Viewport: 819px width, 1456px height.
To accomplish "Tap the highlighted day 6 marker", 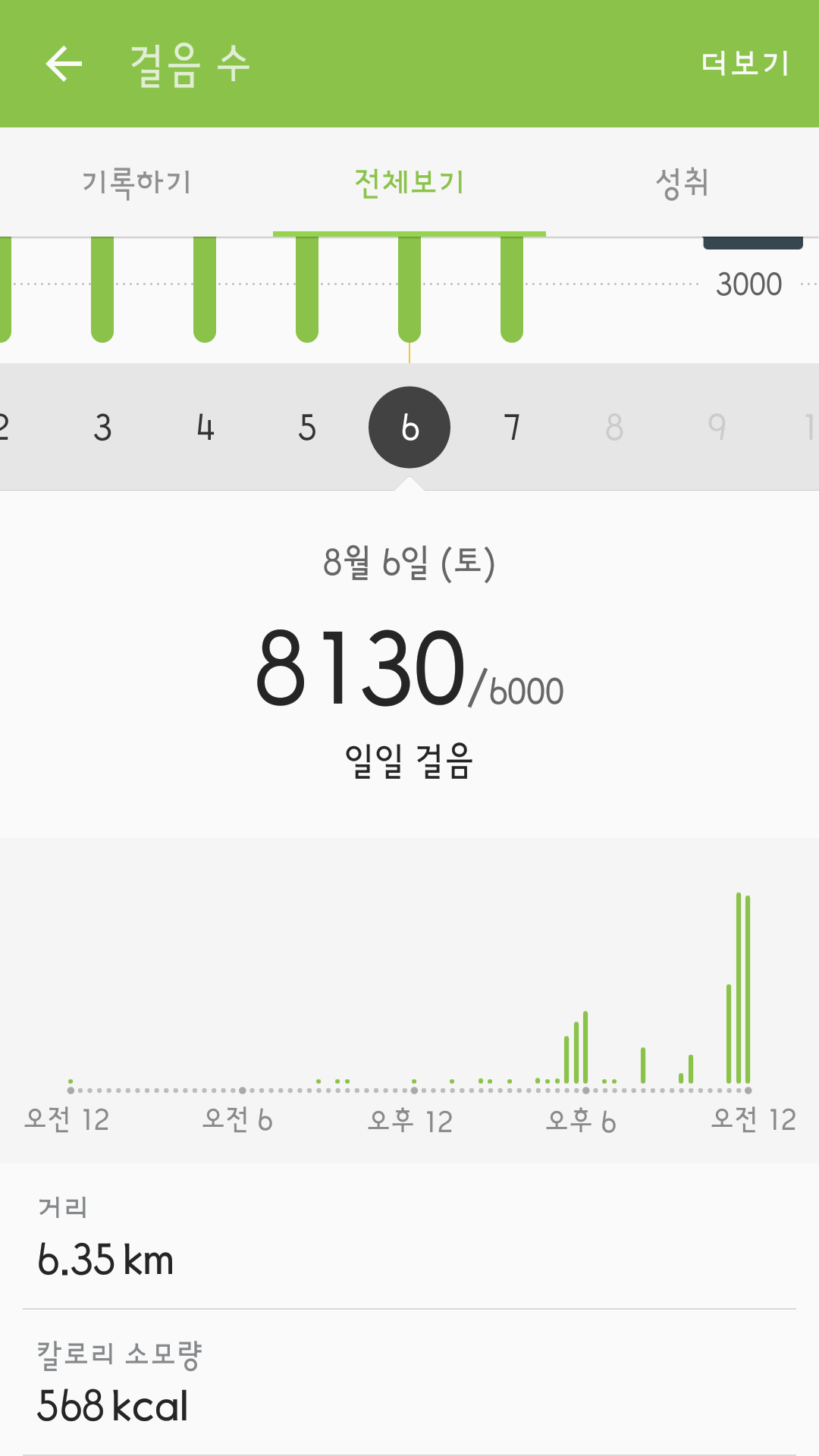I will click(409, 427).
